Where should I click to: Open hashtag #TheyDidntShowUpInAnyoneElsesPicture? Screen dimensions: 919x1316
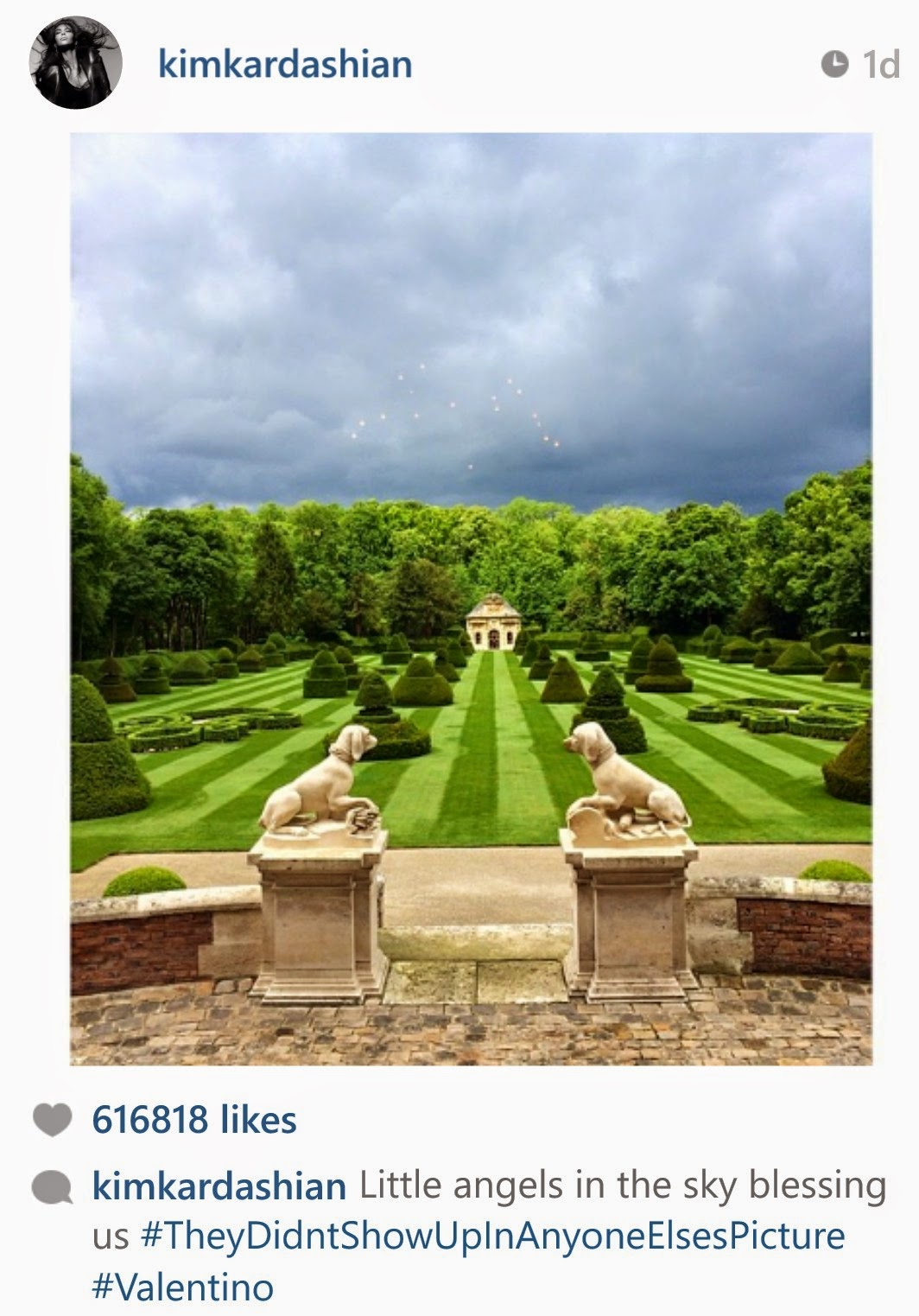[491, 1235]
